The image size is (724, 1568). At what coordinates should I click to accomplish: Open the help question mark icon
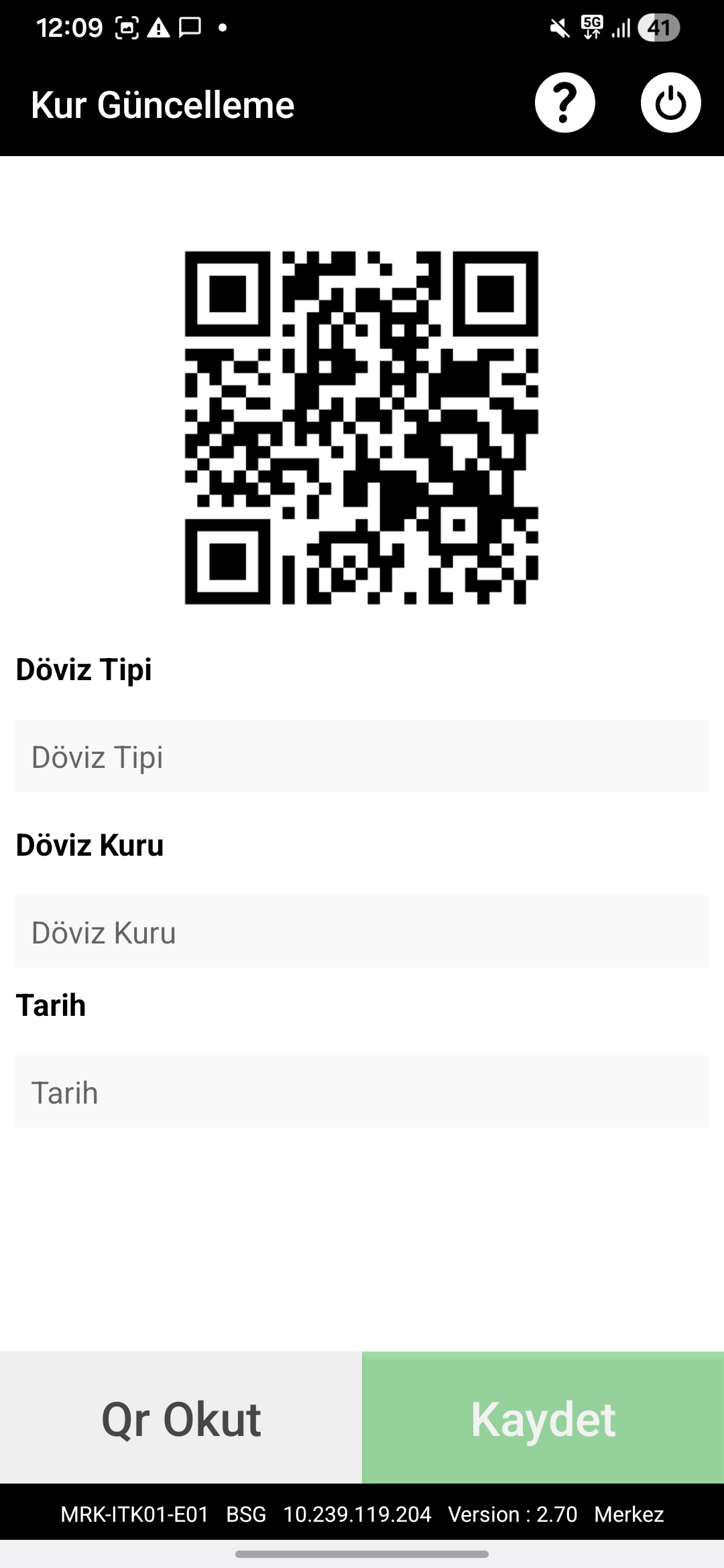coord(564,103)
